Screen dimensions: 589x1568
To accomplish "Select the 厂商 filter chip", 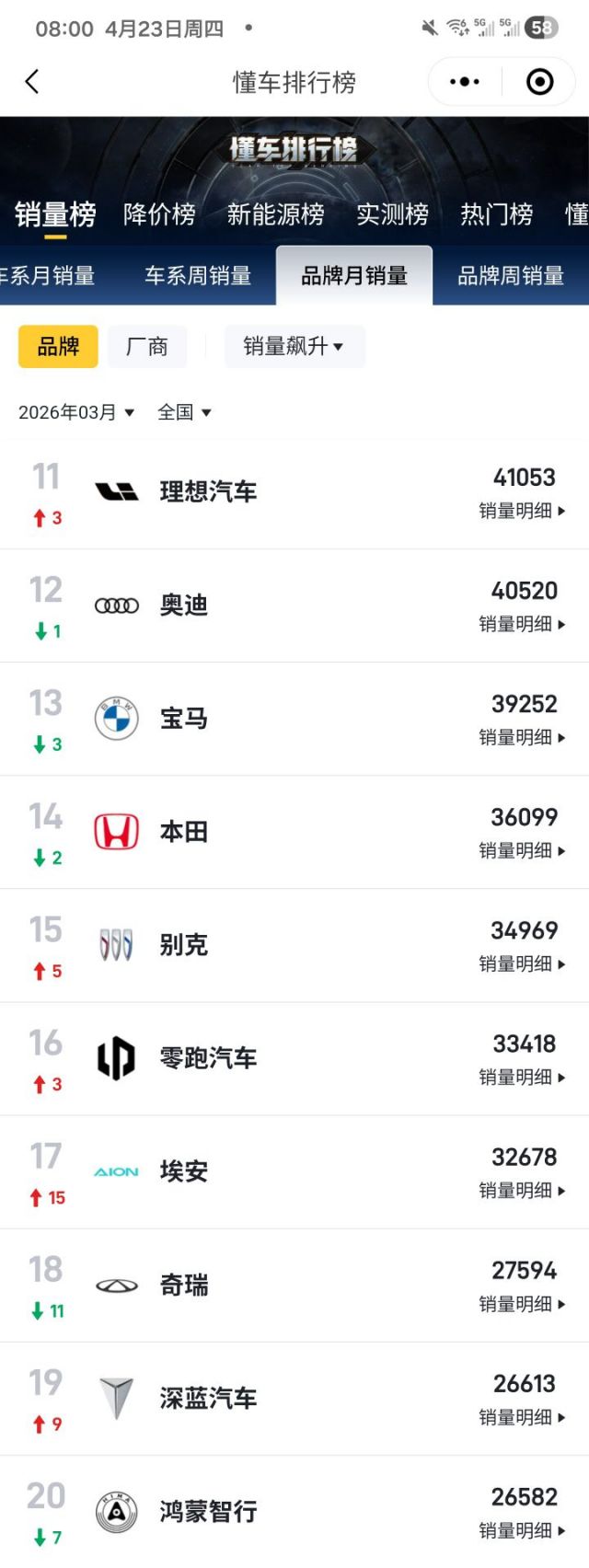I will (146, 347).
